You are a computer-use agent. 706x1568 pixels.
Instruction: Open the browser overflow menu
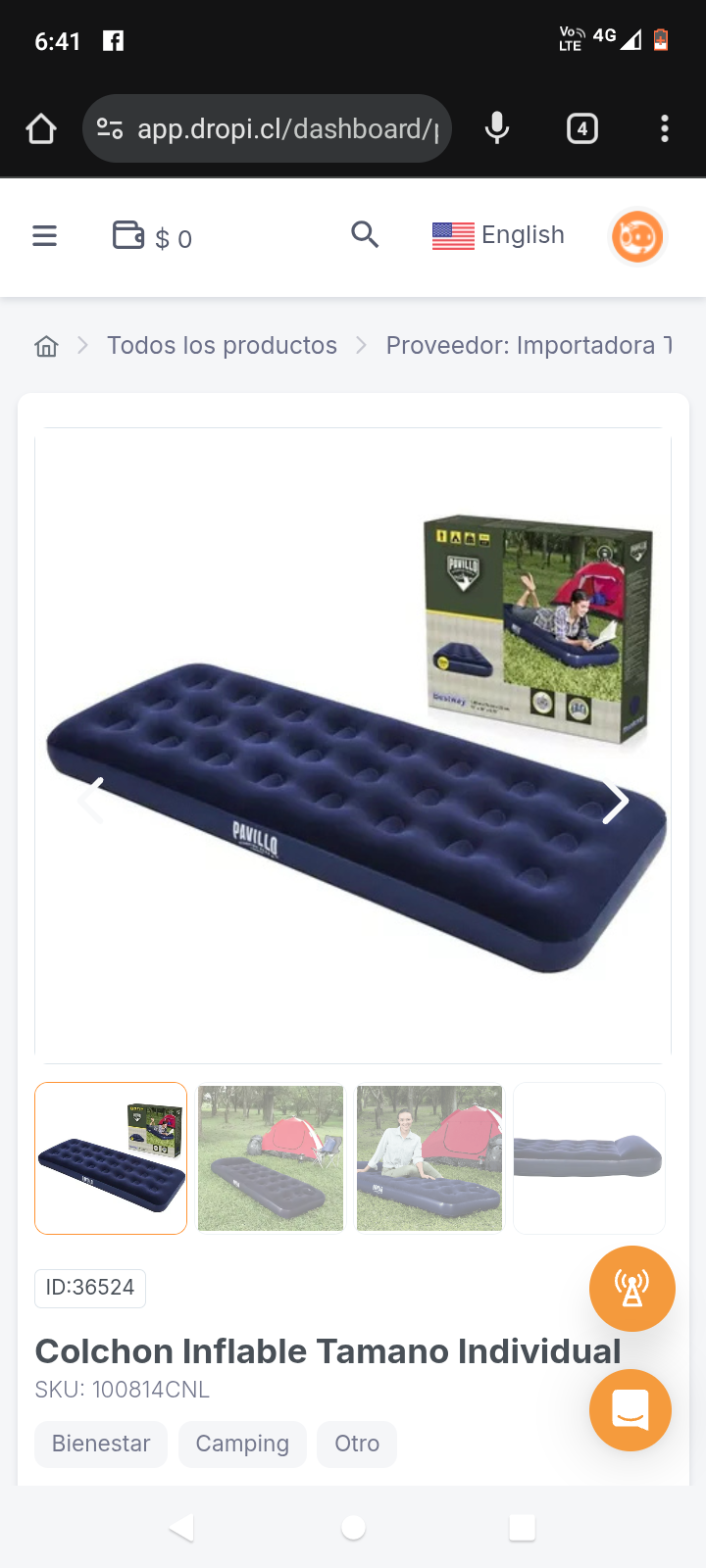click(x=665, y=129)
